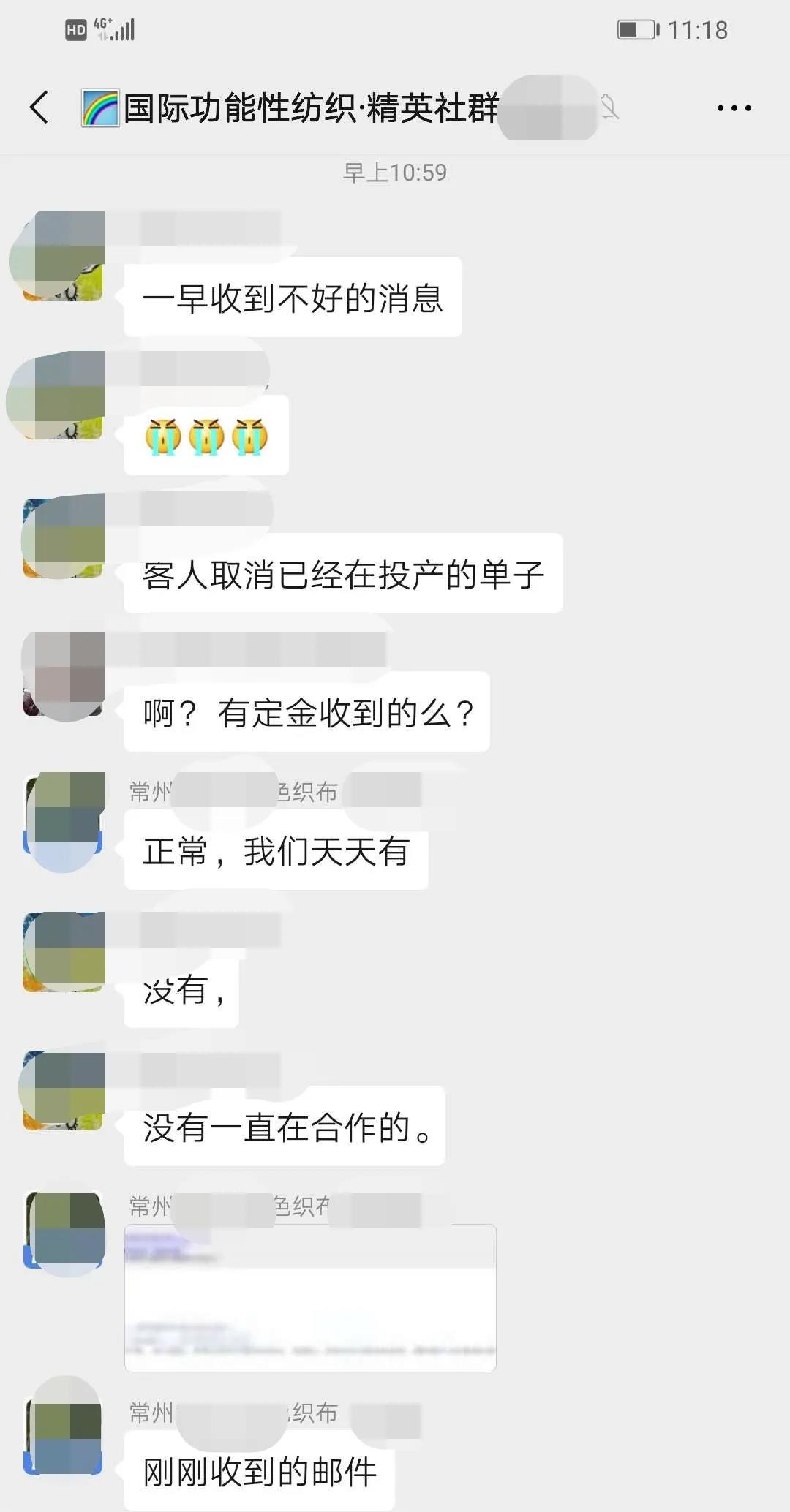Go back from the group chat

pyautogui.click(x=39, y=108)
